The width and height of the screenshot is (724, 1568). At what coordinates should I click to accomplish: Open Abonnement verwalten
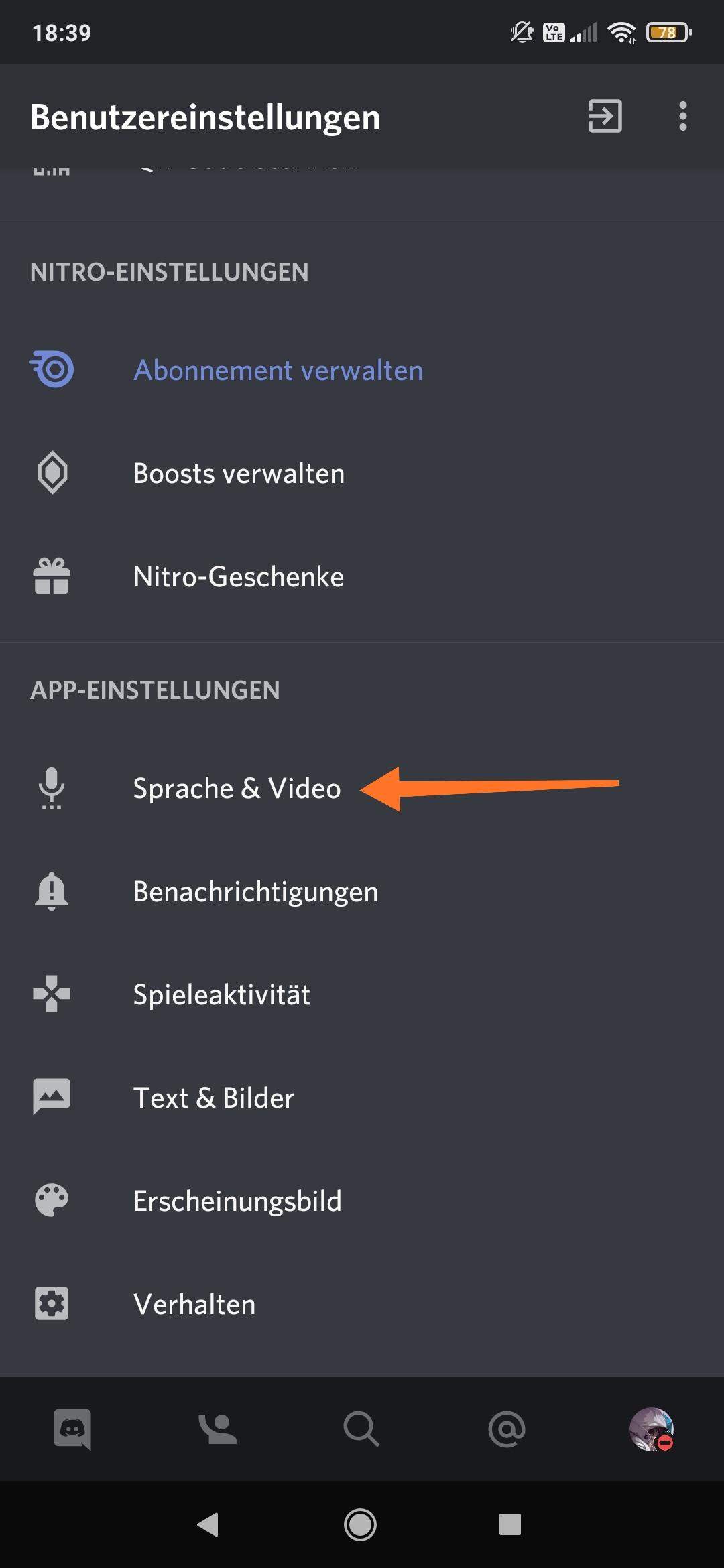coord(278,370)
